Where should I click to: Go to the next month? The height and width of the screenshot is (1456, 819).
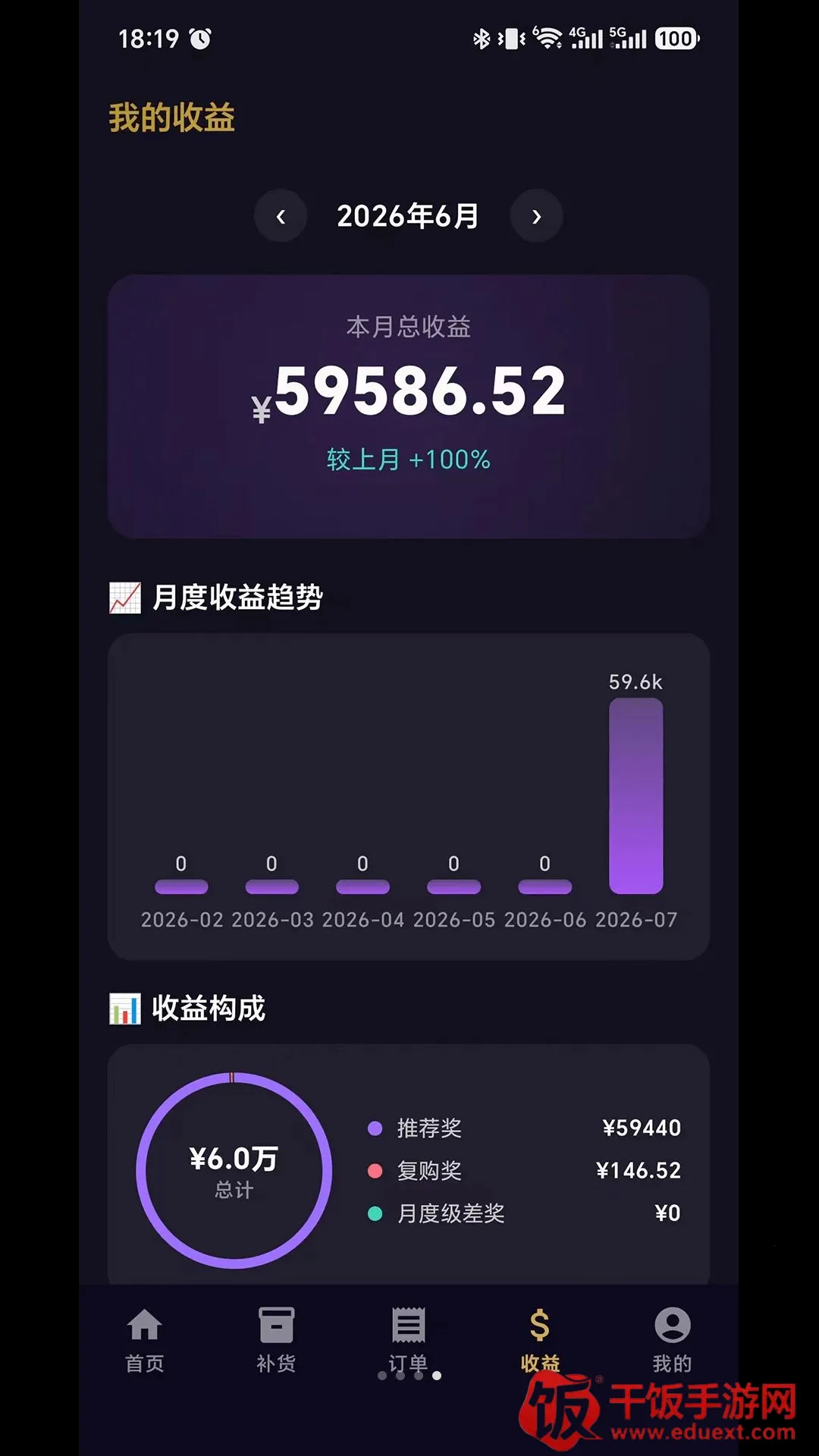click(536, 216)
